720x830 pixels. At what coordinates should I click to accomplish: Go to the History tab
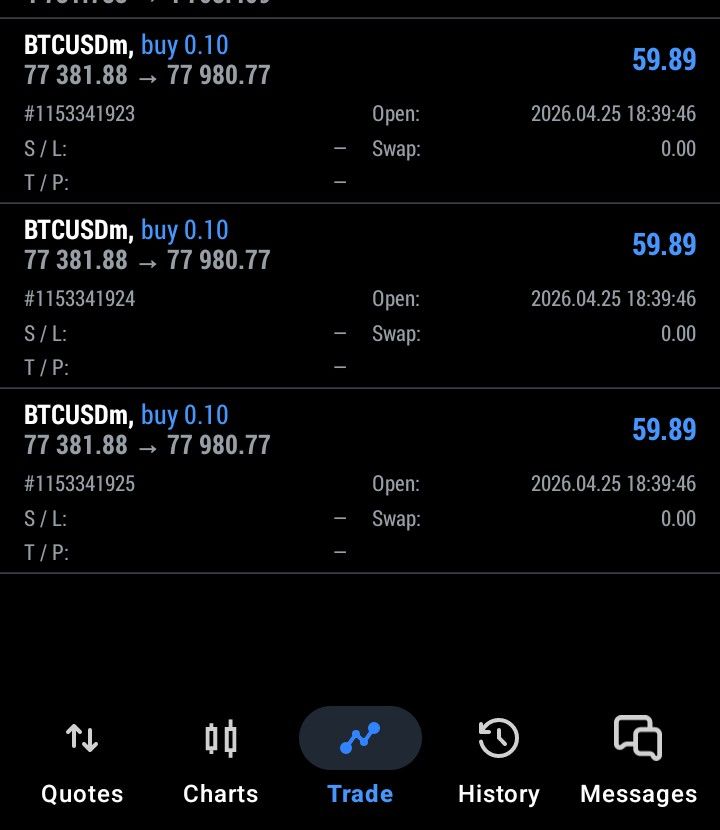(498, 761)
